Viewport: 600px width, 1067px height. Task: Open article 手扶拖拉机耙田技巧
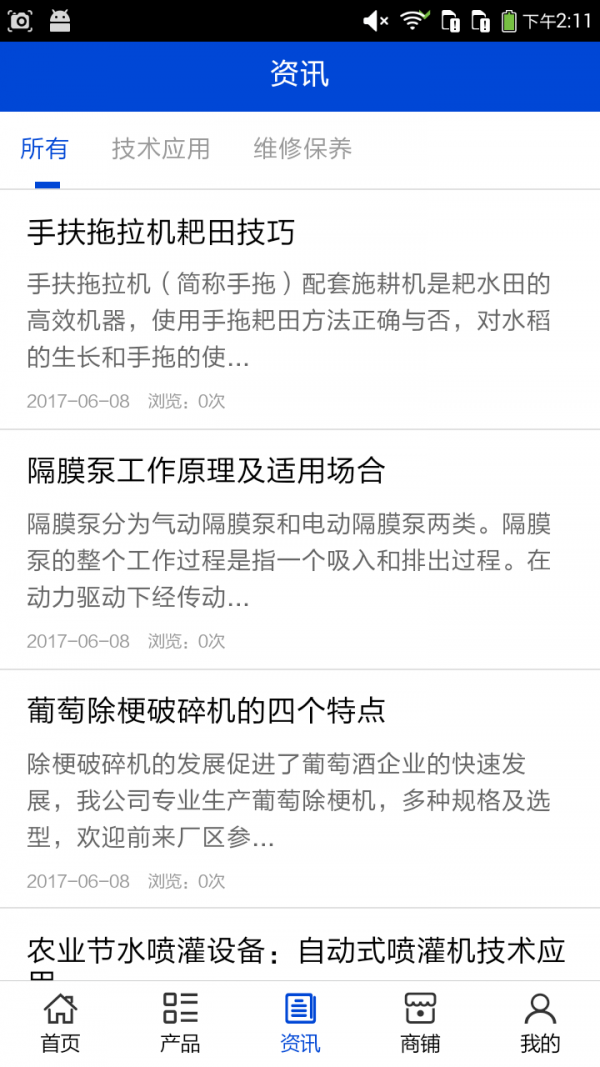[161, 233]
